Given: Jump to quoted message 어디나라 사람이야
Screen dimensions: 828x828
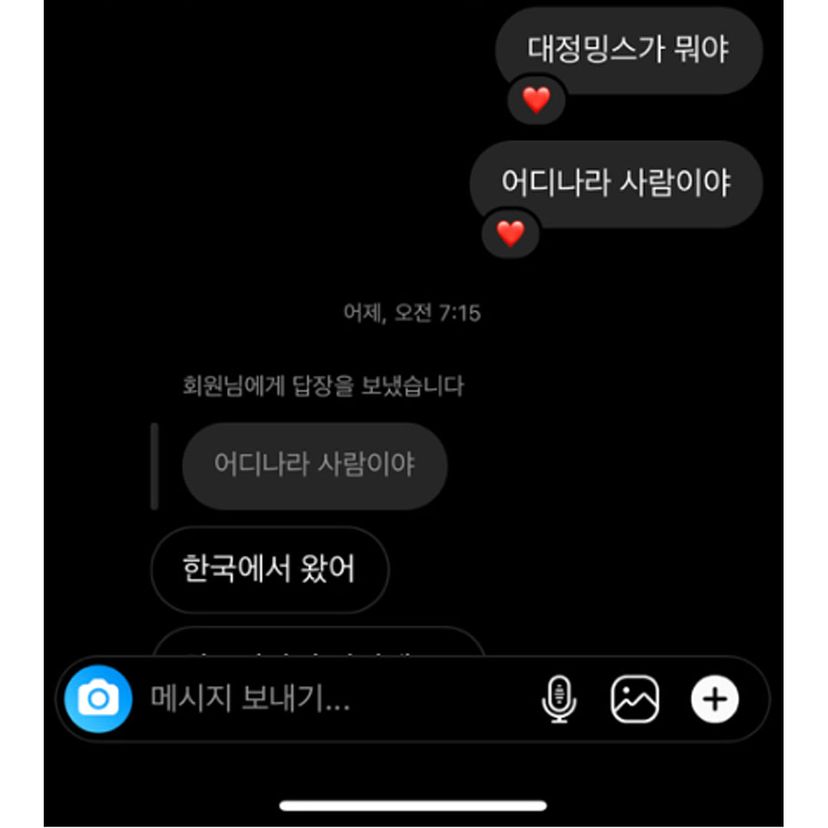Looking at the screenshot, I should pos(314,465).
